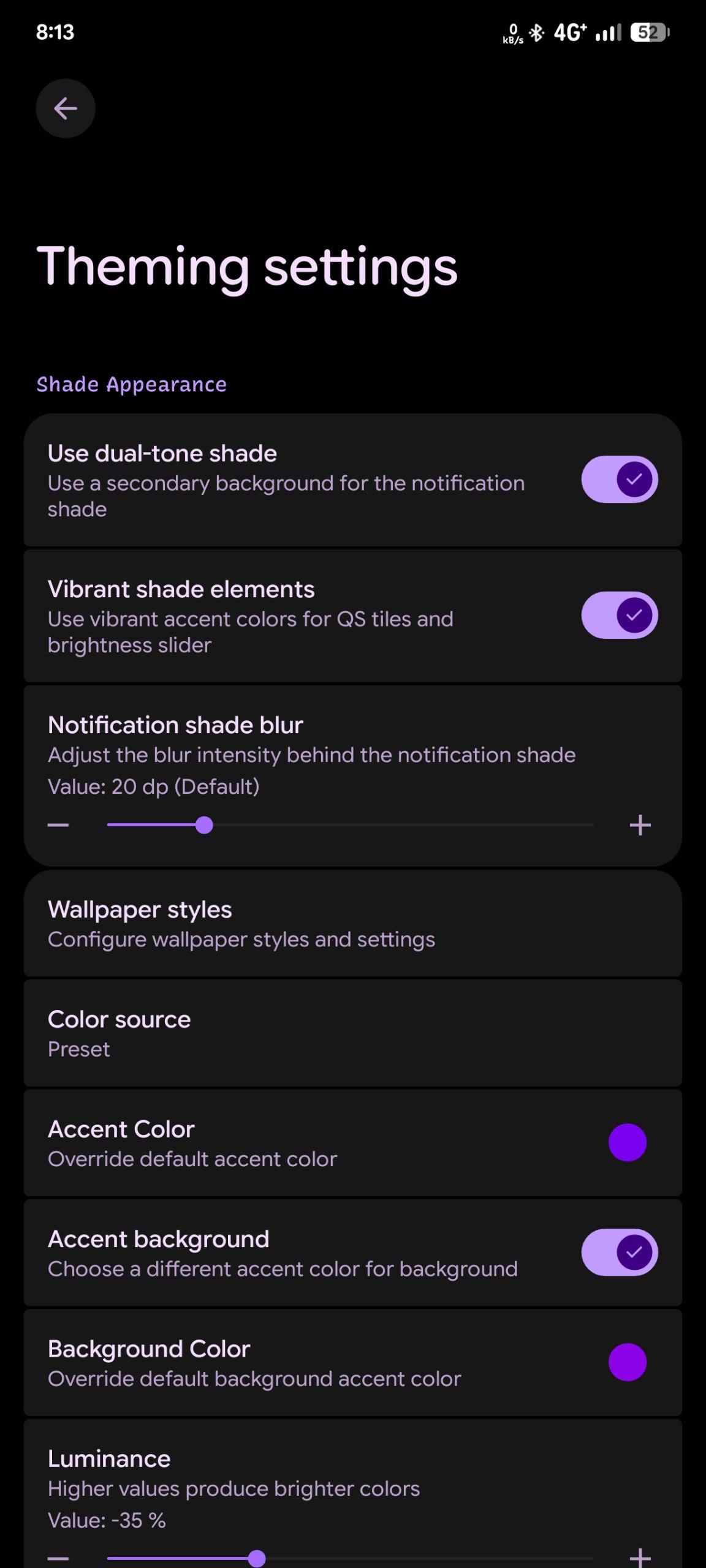The width and height of the screenshot is (706, 1568).
Task: Go back using the arrow button
Action: [x=66, y=108]
